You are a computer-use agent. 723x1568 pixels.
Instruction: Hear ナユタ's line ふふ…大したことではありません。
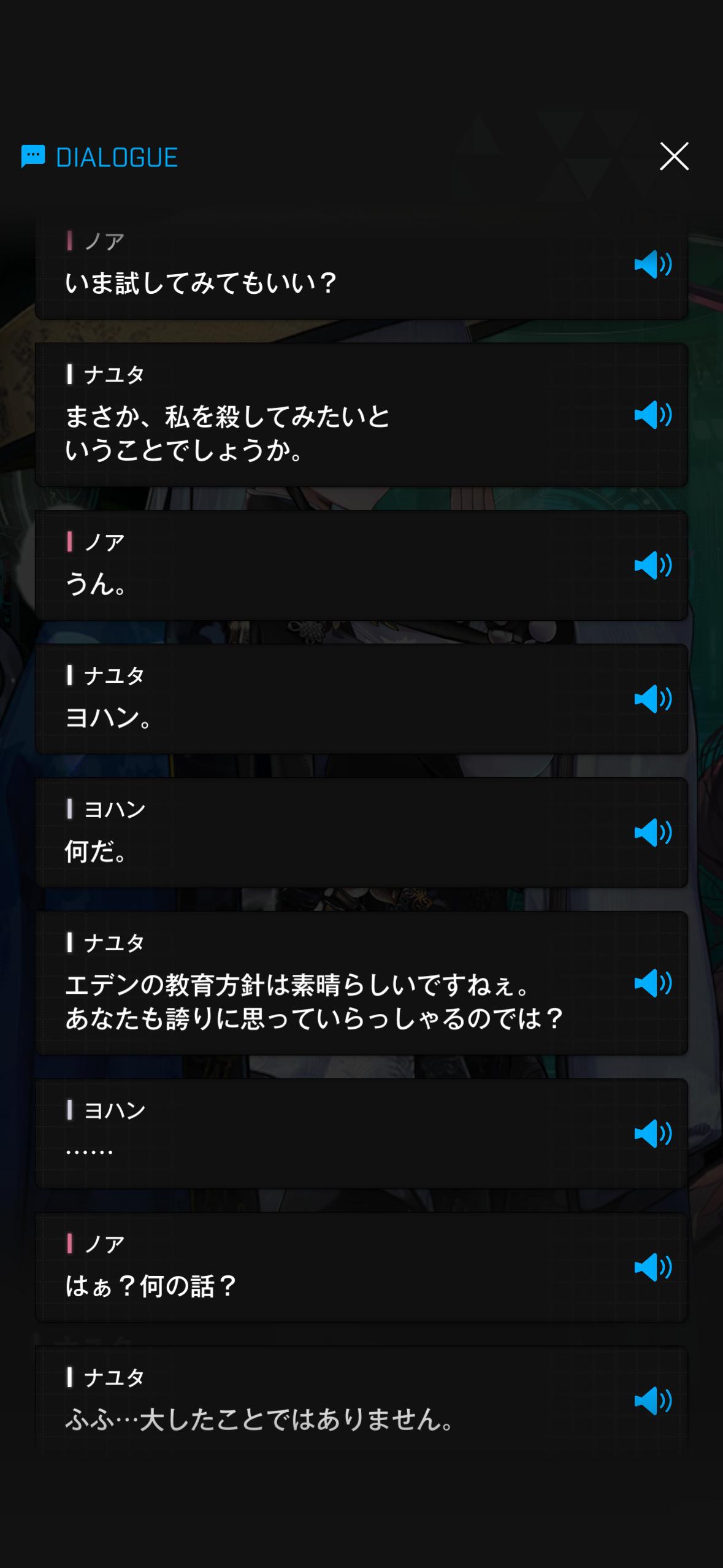[x=652, y=1401]
